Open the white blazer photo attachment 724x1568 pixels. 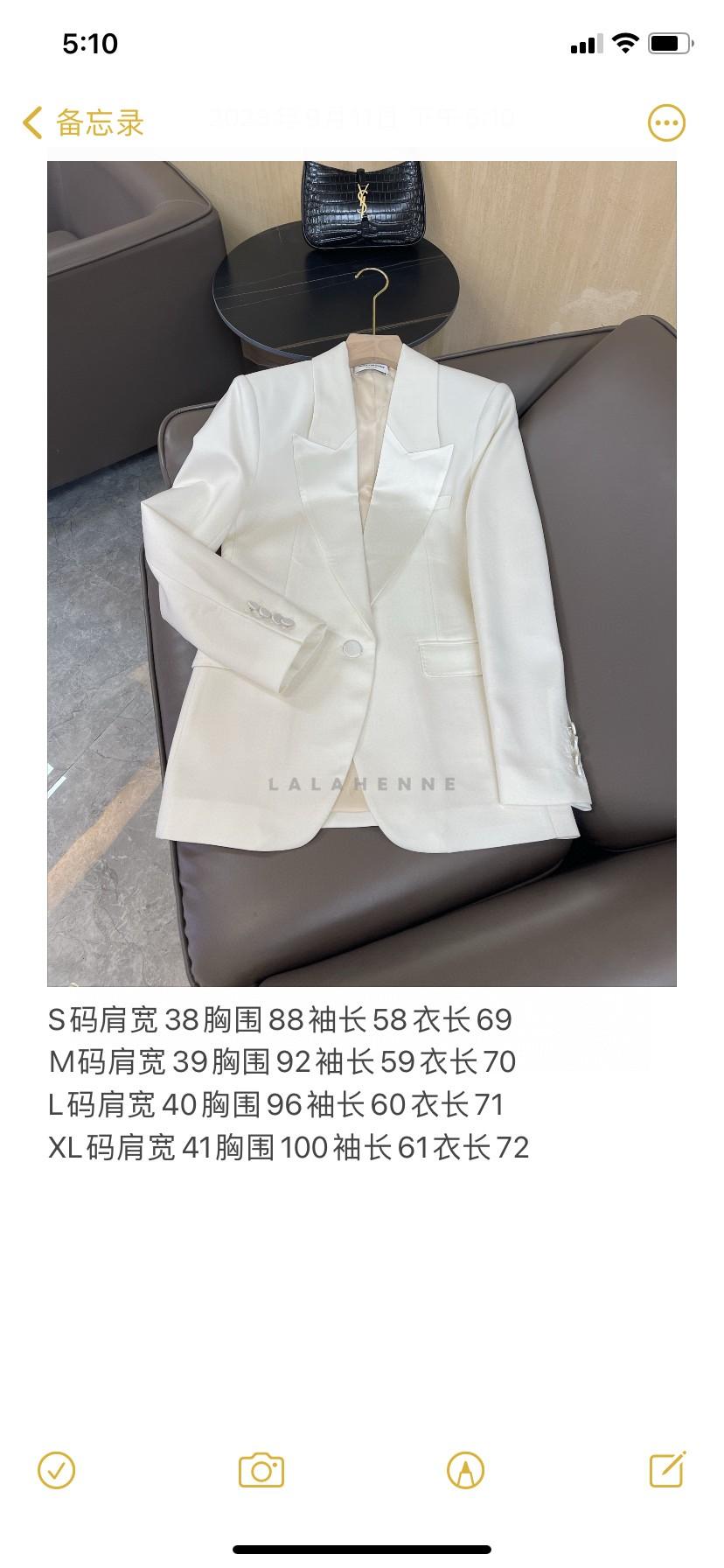coord(361,573)
